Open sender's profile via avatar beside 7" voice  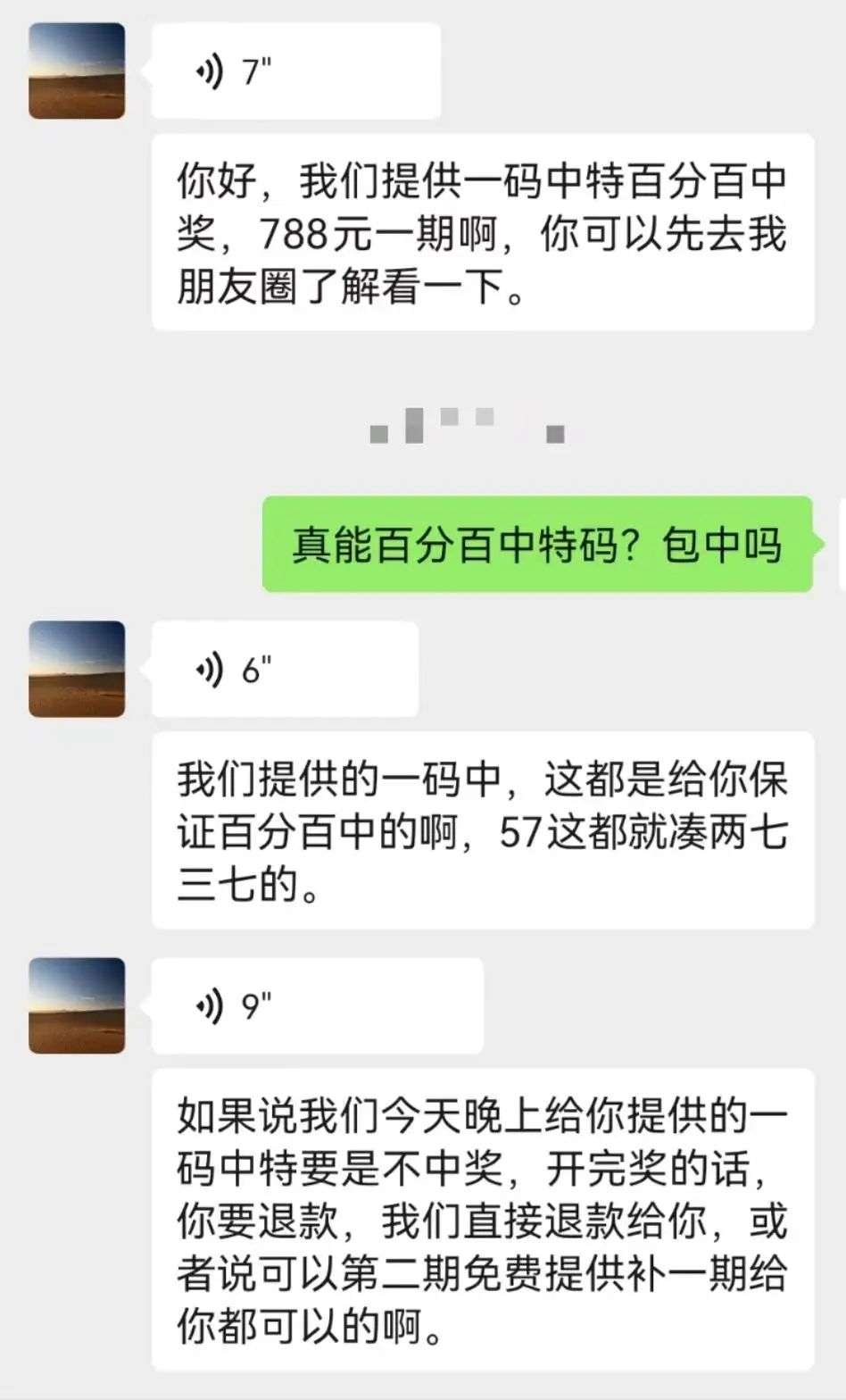point(77,71)
